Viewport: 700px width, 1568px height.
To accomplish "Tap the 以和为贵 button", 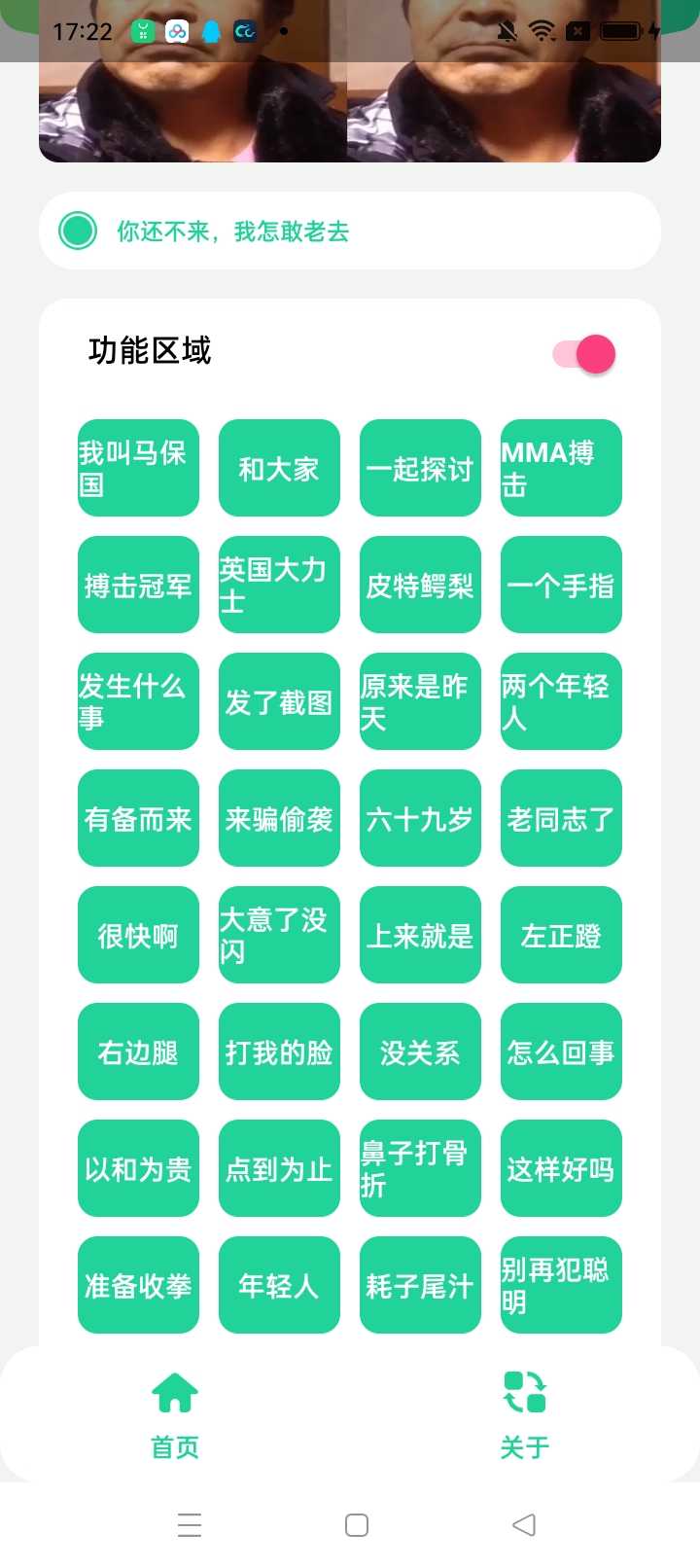I will [137, 1168].
